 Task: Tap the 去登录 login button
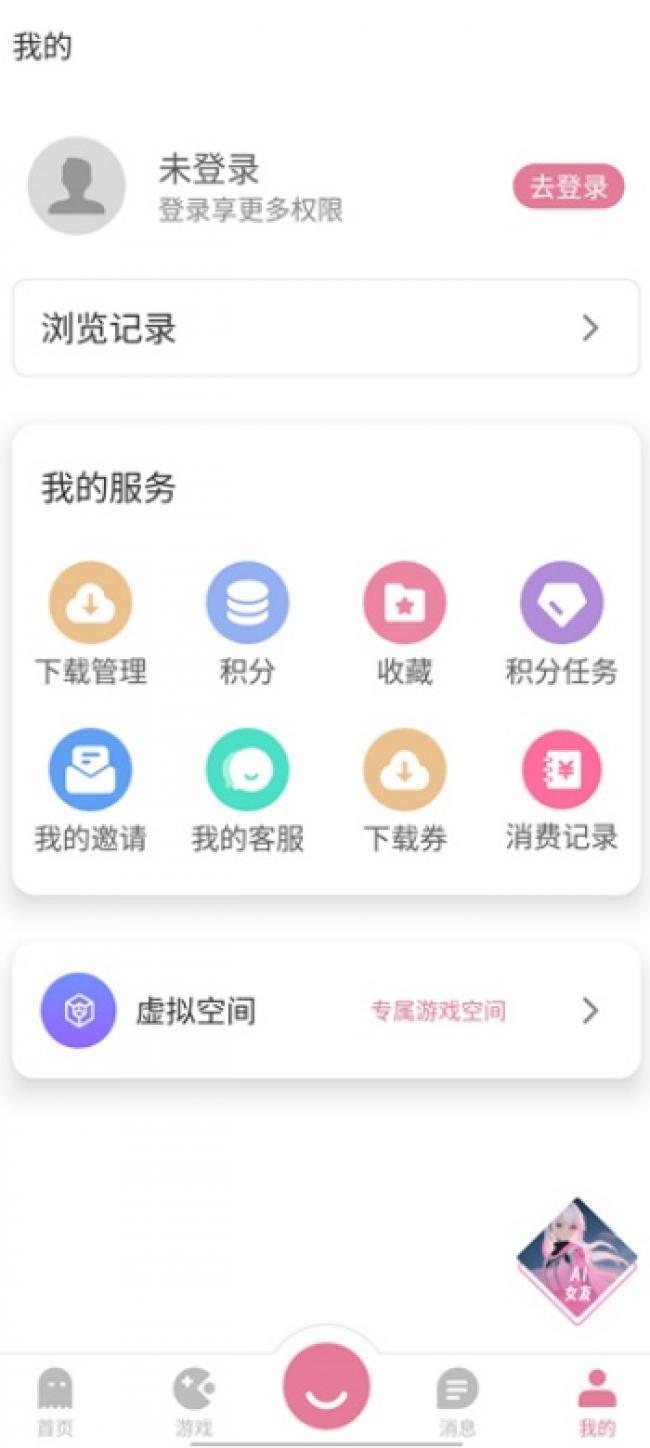coord(568,187)
